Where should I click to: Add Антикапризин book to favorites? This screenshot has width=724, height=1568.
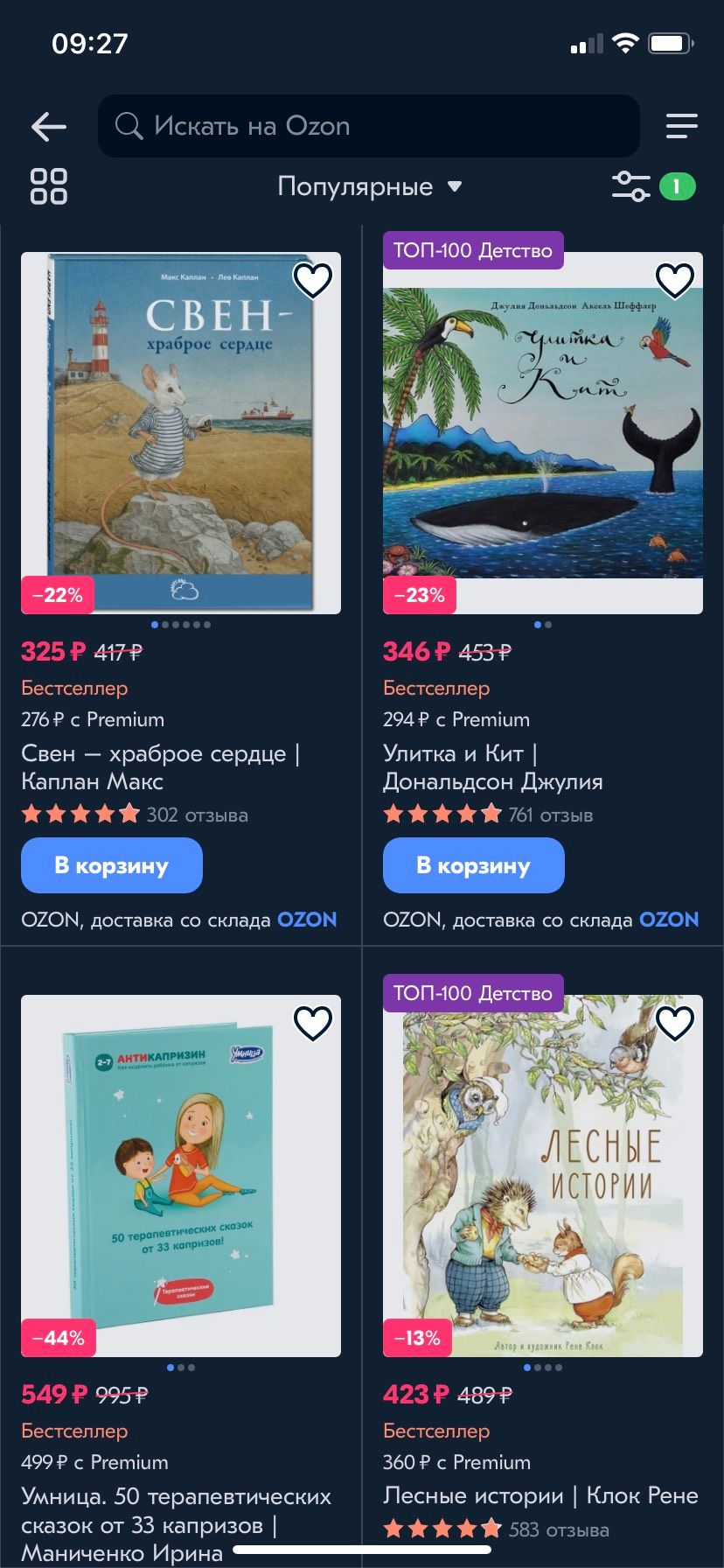coord(312,1023)
